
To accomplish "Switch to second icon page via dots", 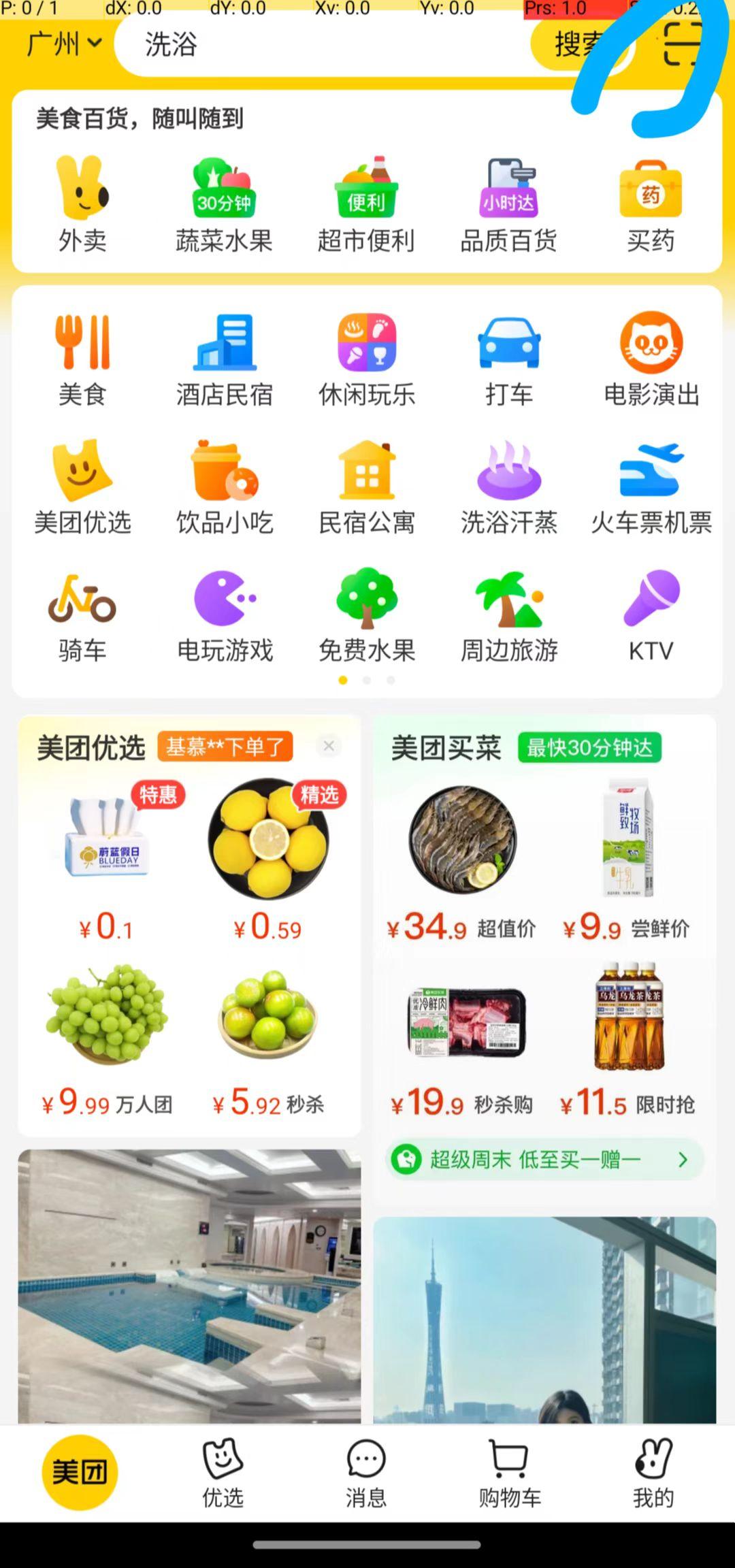I will pyautogui.click(x=366, y=679).
